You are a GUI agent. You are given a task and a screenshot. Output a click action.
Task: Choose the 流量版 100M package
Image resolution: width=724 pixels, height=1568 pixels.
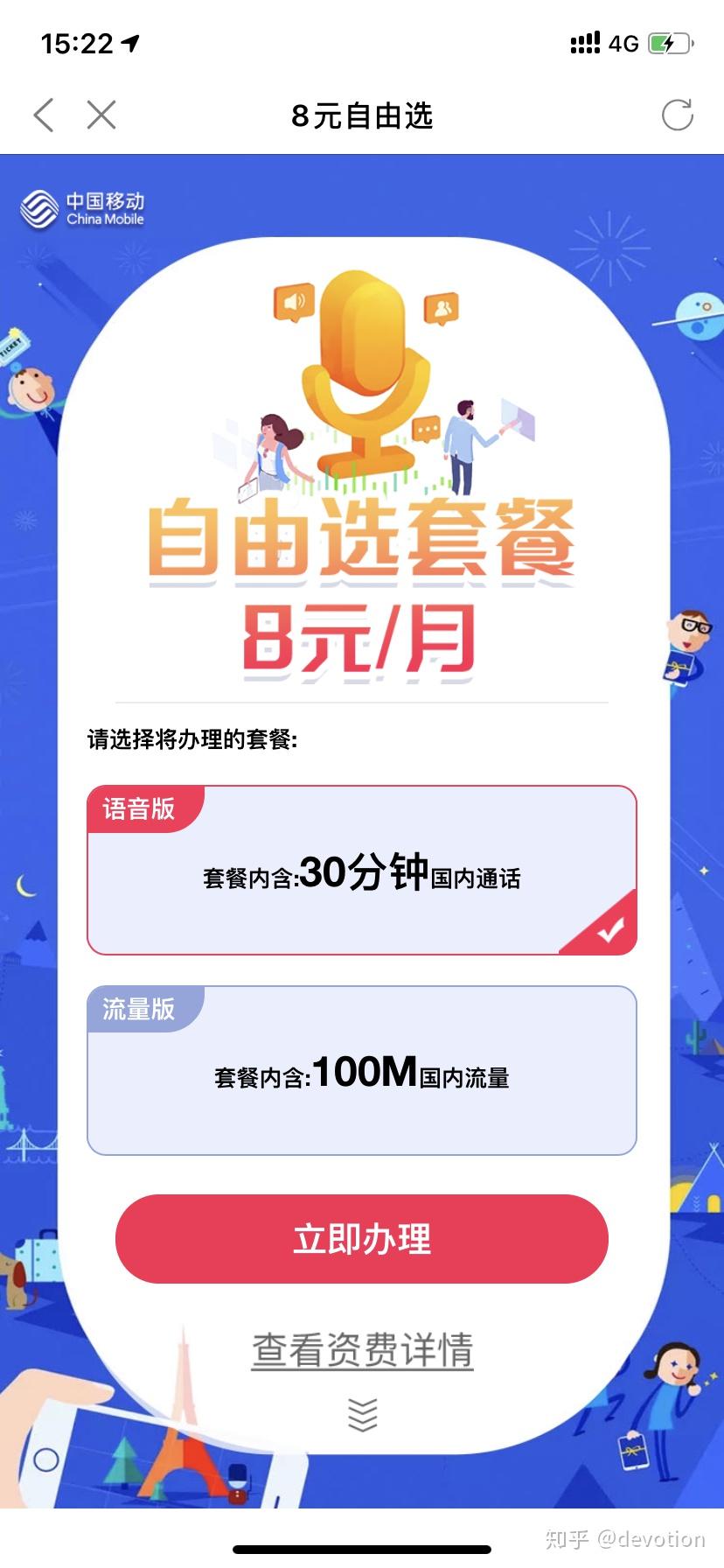361,1070
